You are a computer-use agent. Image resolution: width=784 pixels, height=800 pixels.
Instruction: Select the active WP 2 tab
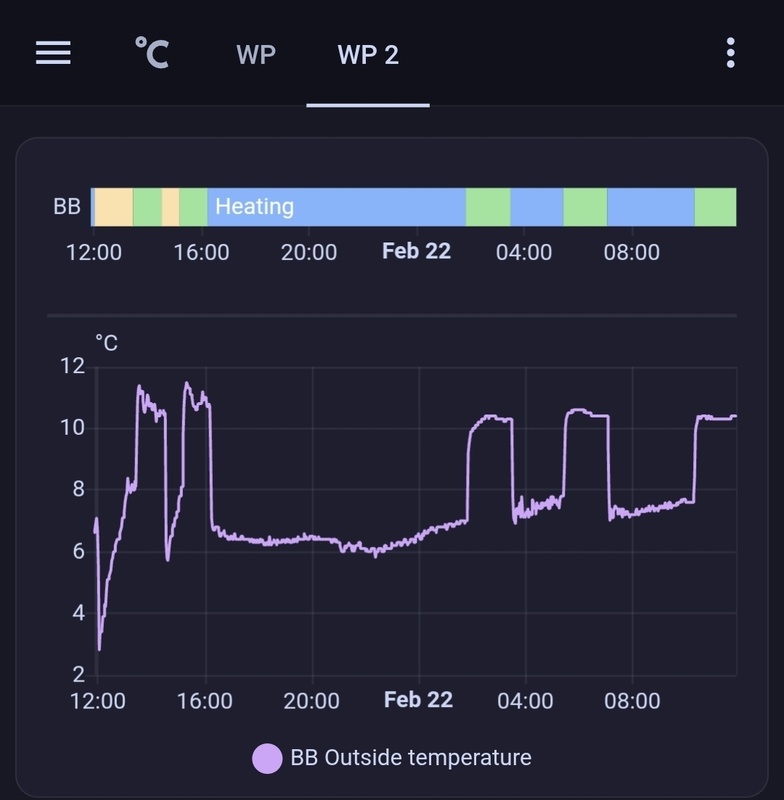[x=367, y=53]
